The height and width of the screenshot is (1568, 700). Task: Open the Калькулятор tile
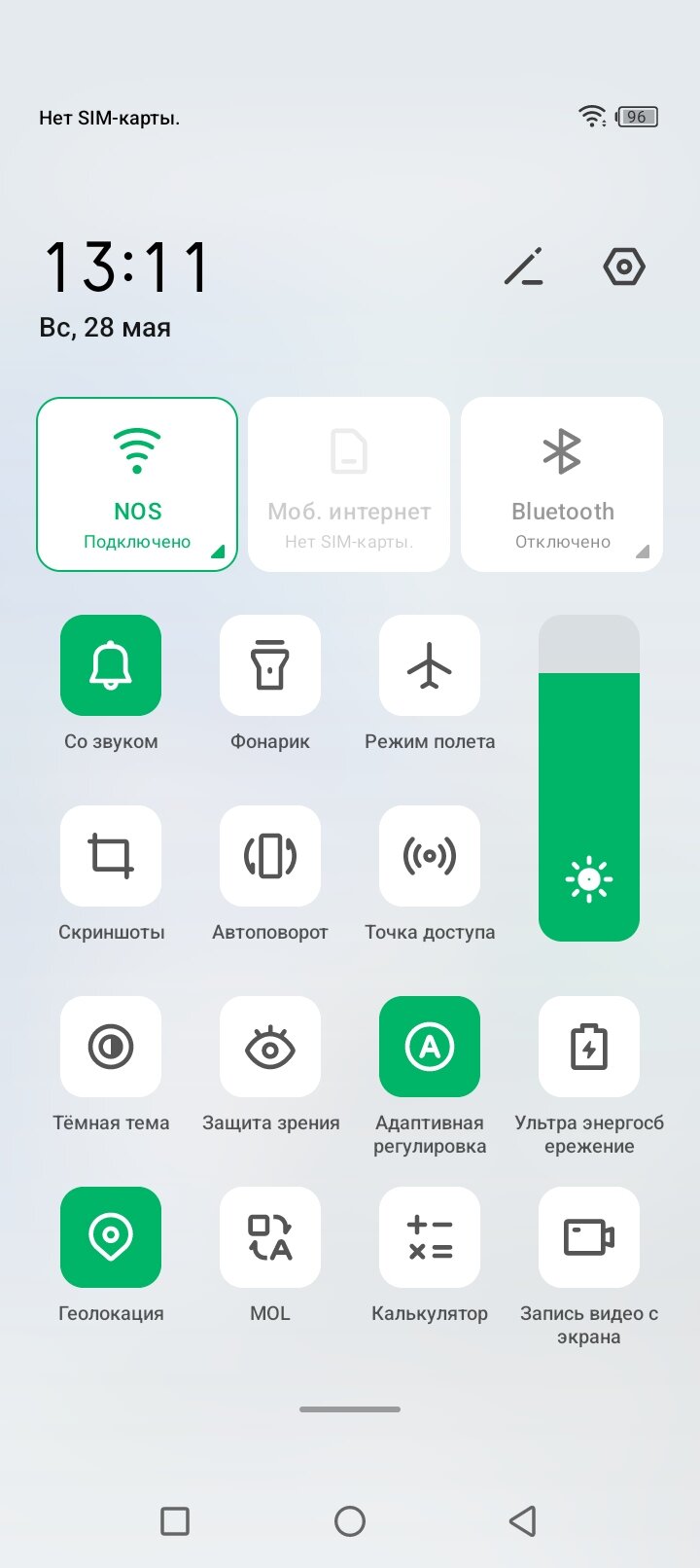point(430,1237)
